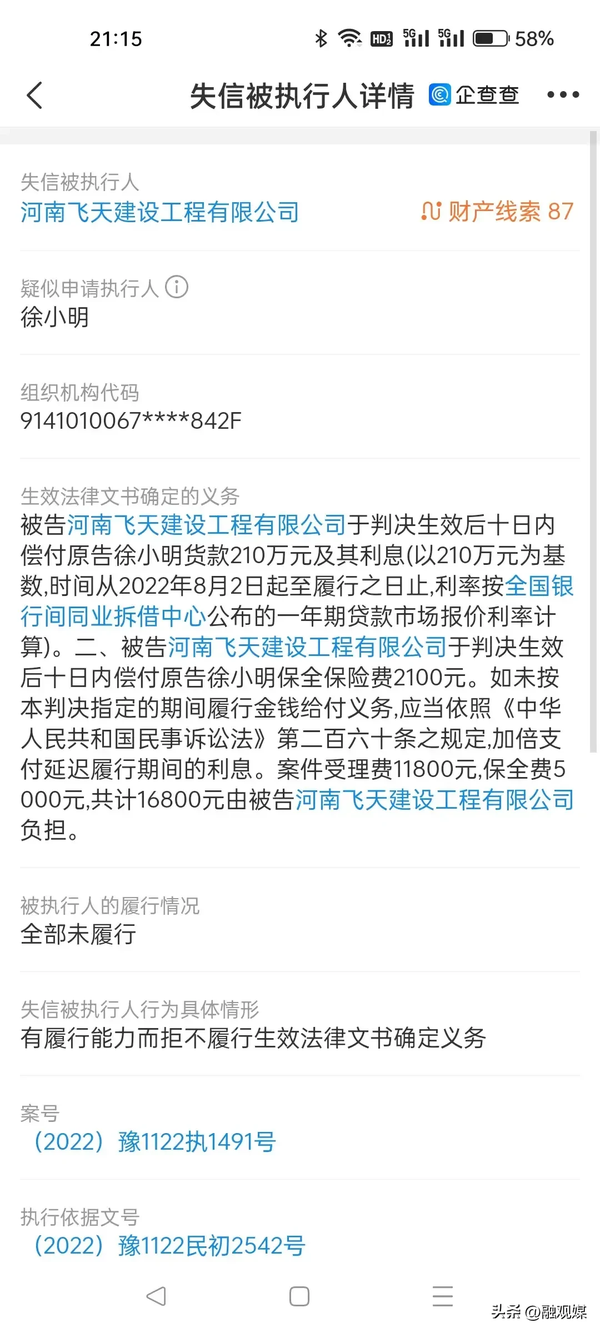The width and height of the screenshot is (600, 1333).
Task: Tap the system home button
Action: point(299,1296)
